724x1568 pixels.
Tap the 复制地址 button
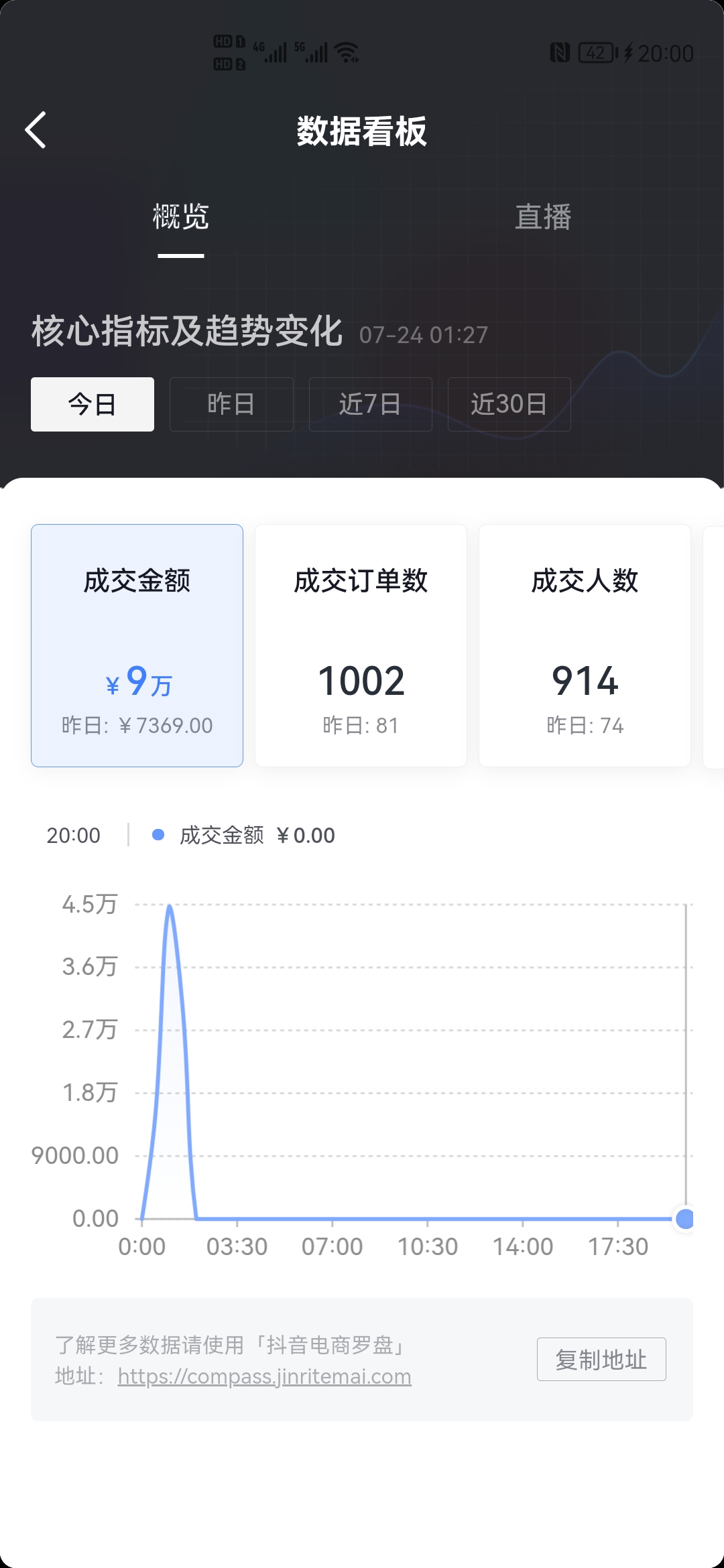pos(601,1360)
